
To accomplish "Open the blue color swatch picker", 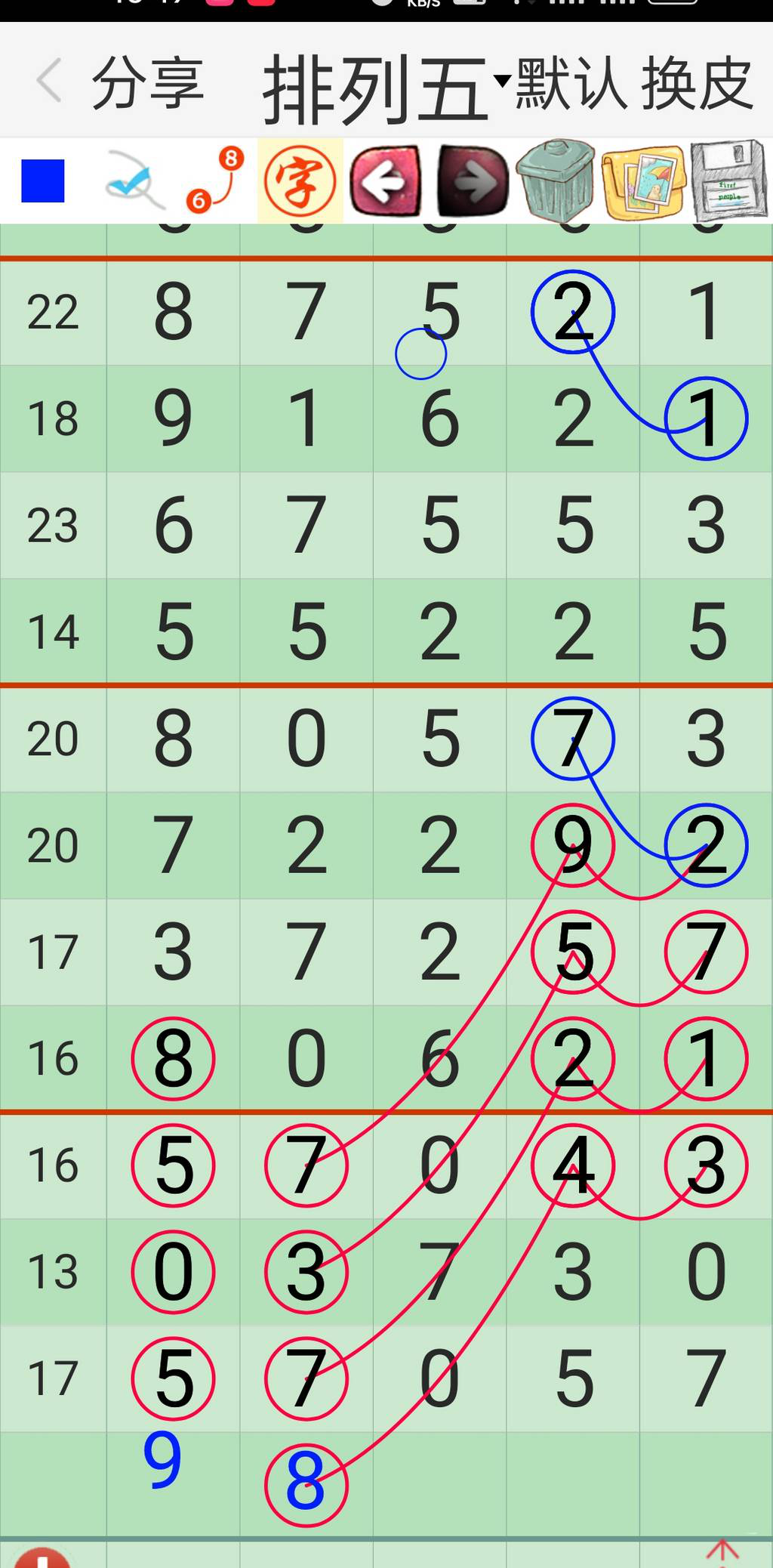I will click(x=43, y=181).
